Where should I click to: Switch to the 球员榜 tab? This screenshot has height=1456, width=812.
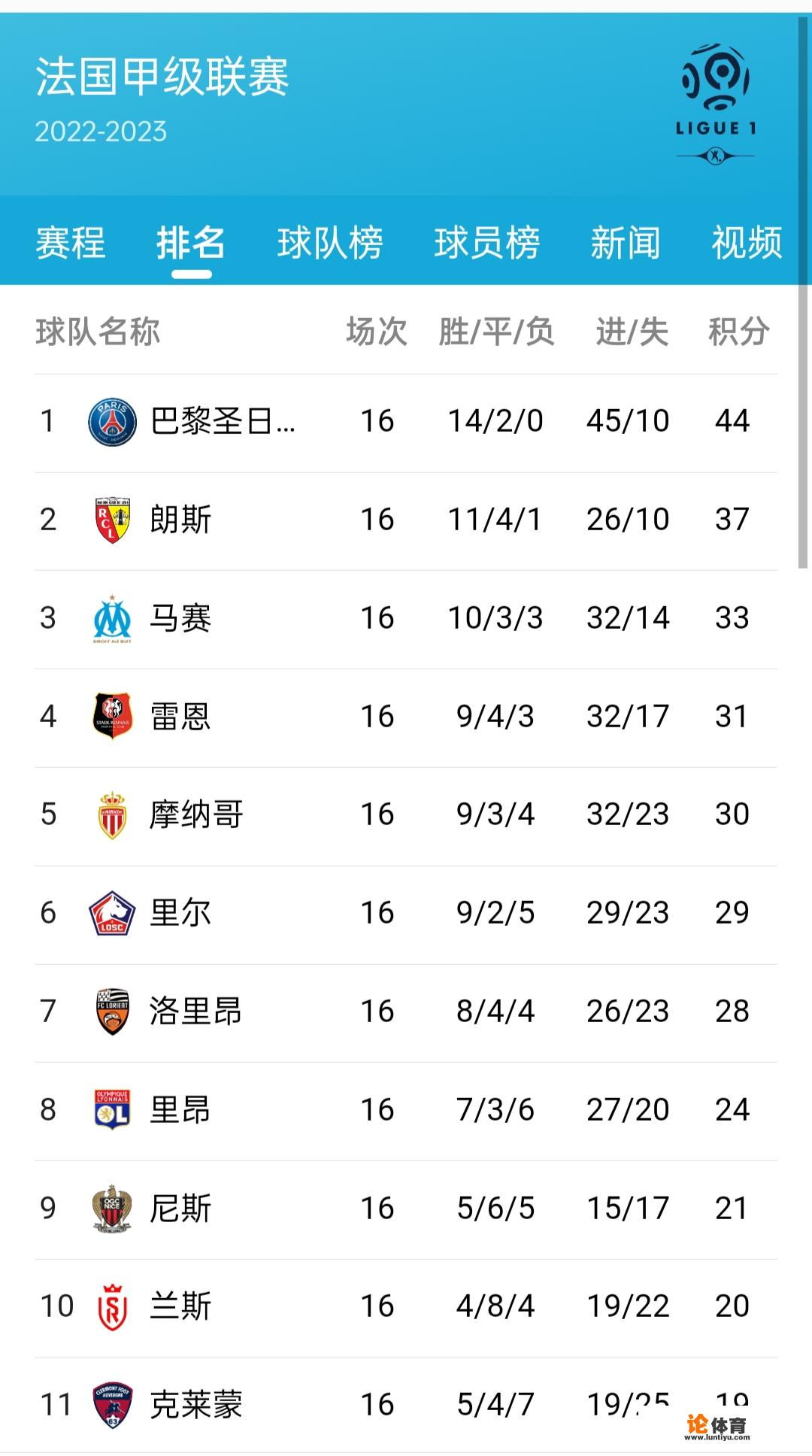pos(486,242)
